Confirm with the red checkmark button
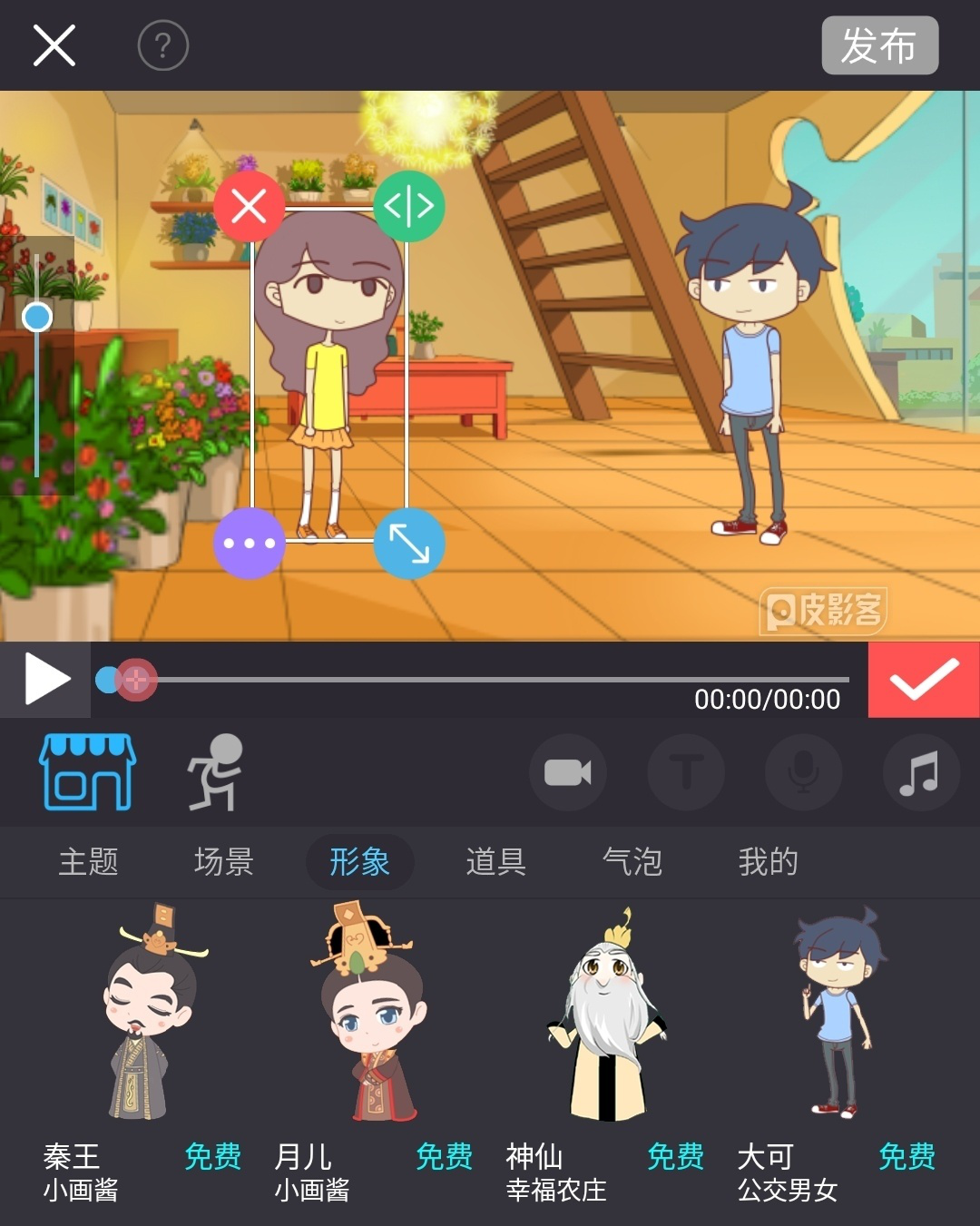 click(x=924, y=679)
